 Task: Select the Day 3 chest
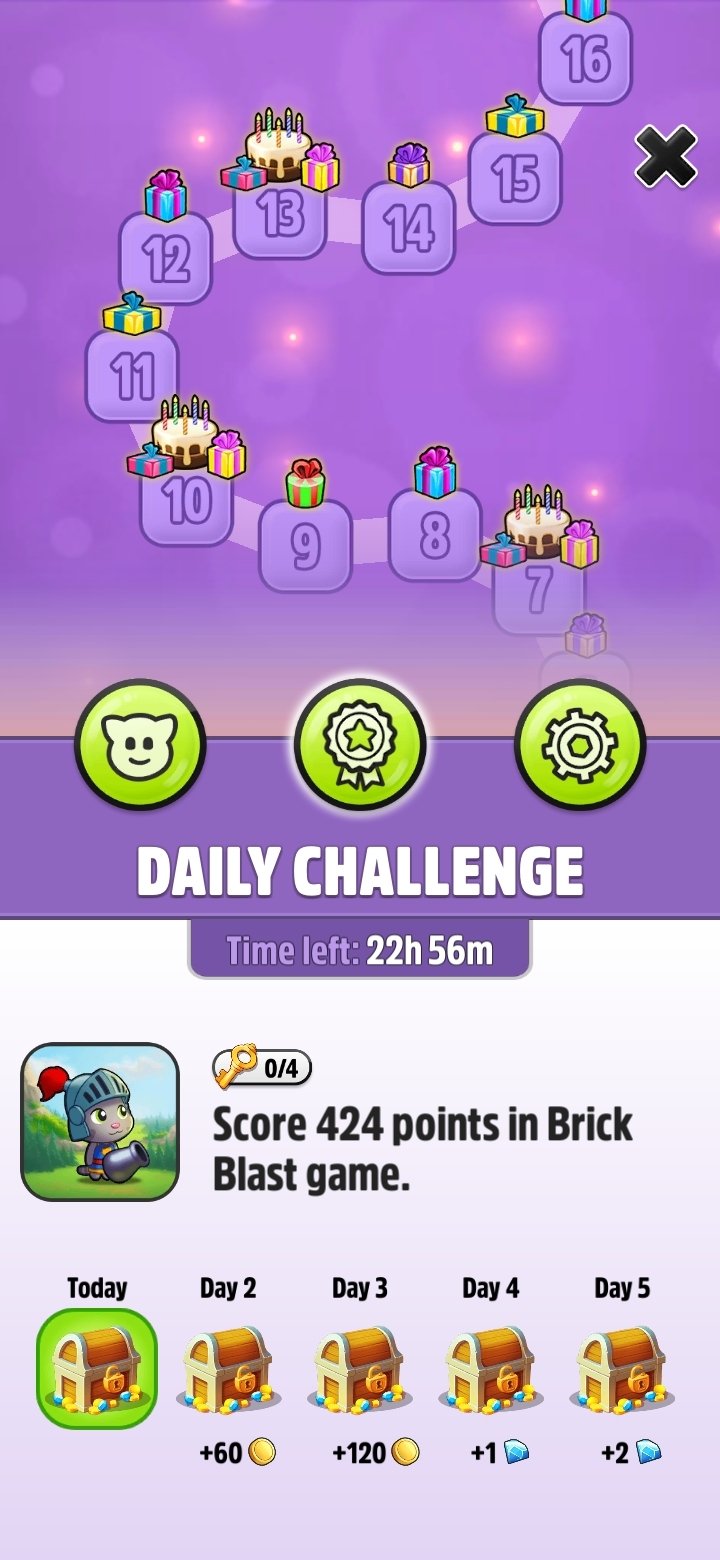click(360, 1367)
